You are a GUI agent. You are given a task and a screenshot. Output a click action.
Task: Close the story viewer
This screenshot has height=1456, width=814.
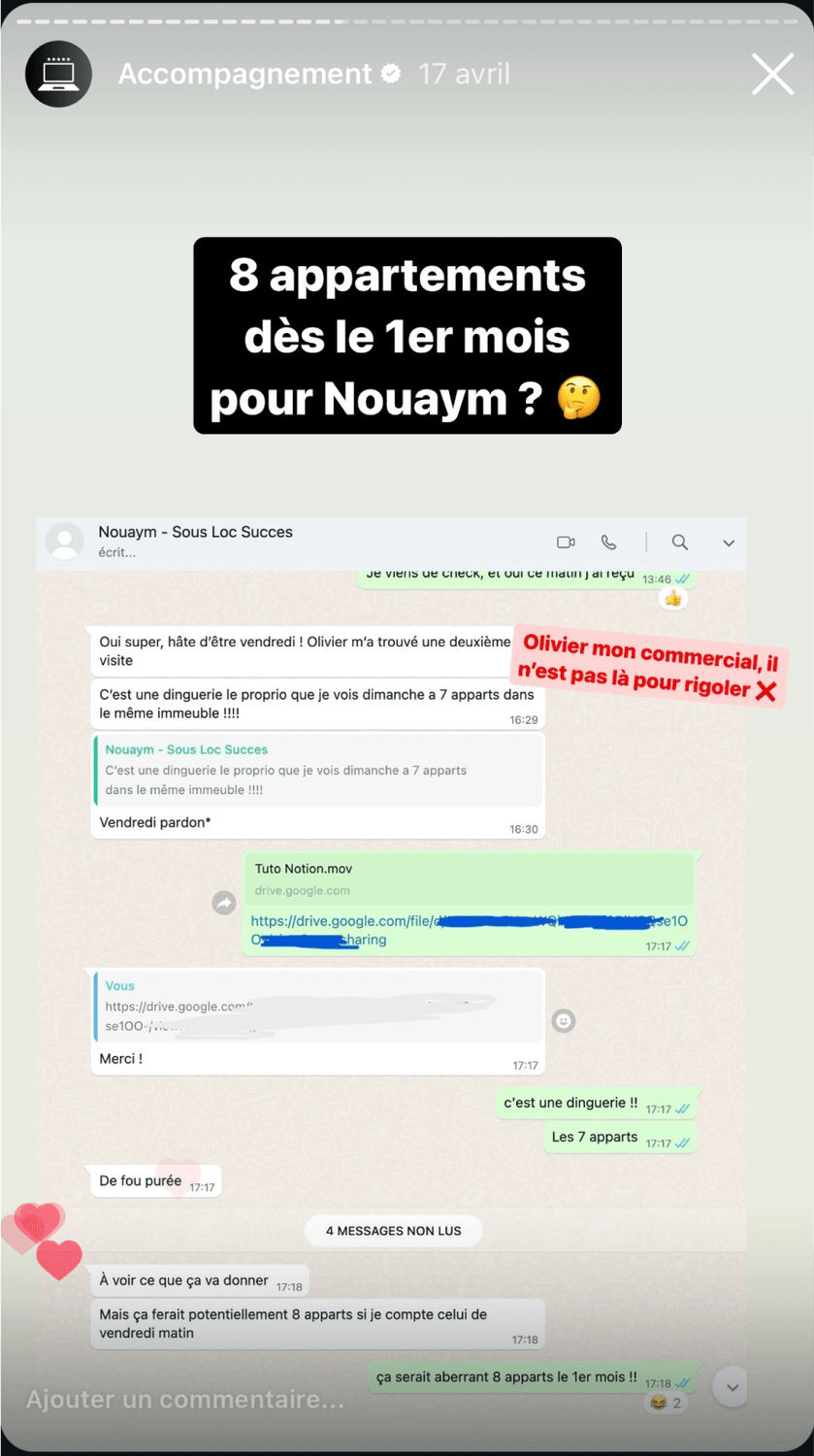click(x=772, y=74)
